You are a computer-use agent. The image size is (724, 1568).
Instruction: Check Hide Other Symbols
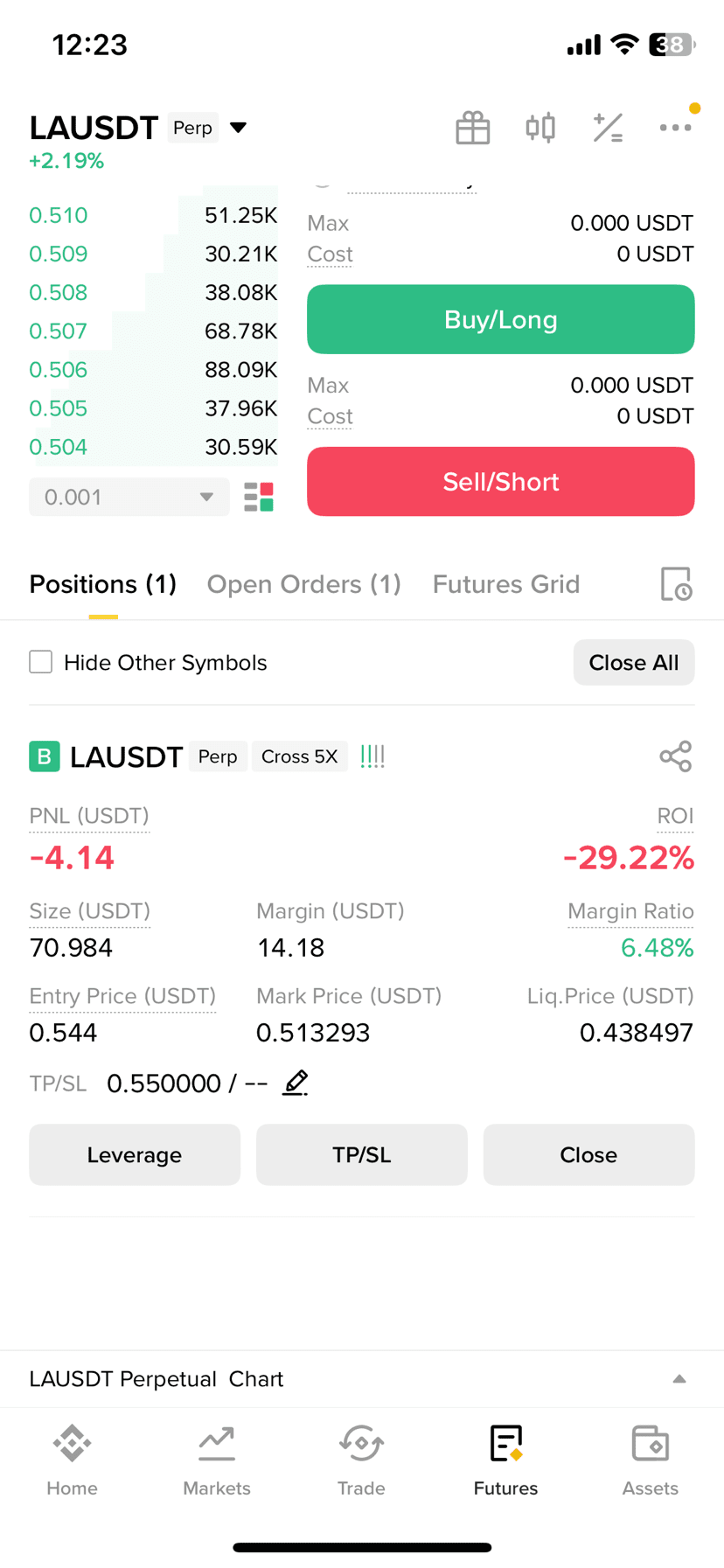[41, 662]
